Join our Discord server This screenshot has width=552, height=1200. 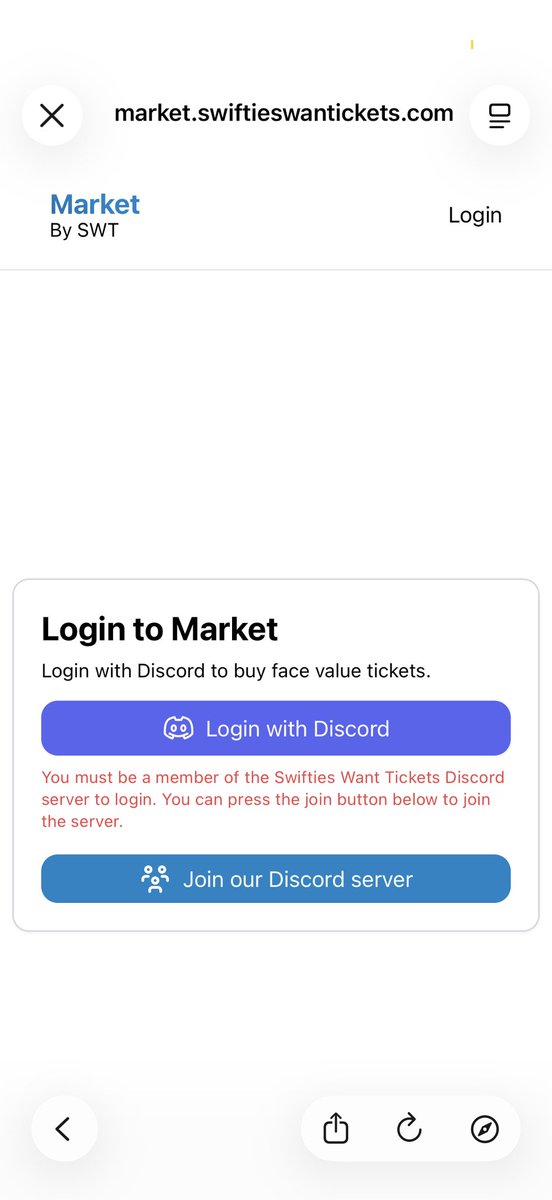276,879
